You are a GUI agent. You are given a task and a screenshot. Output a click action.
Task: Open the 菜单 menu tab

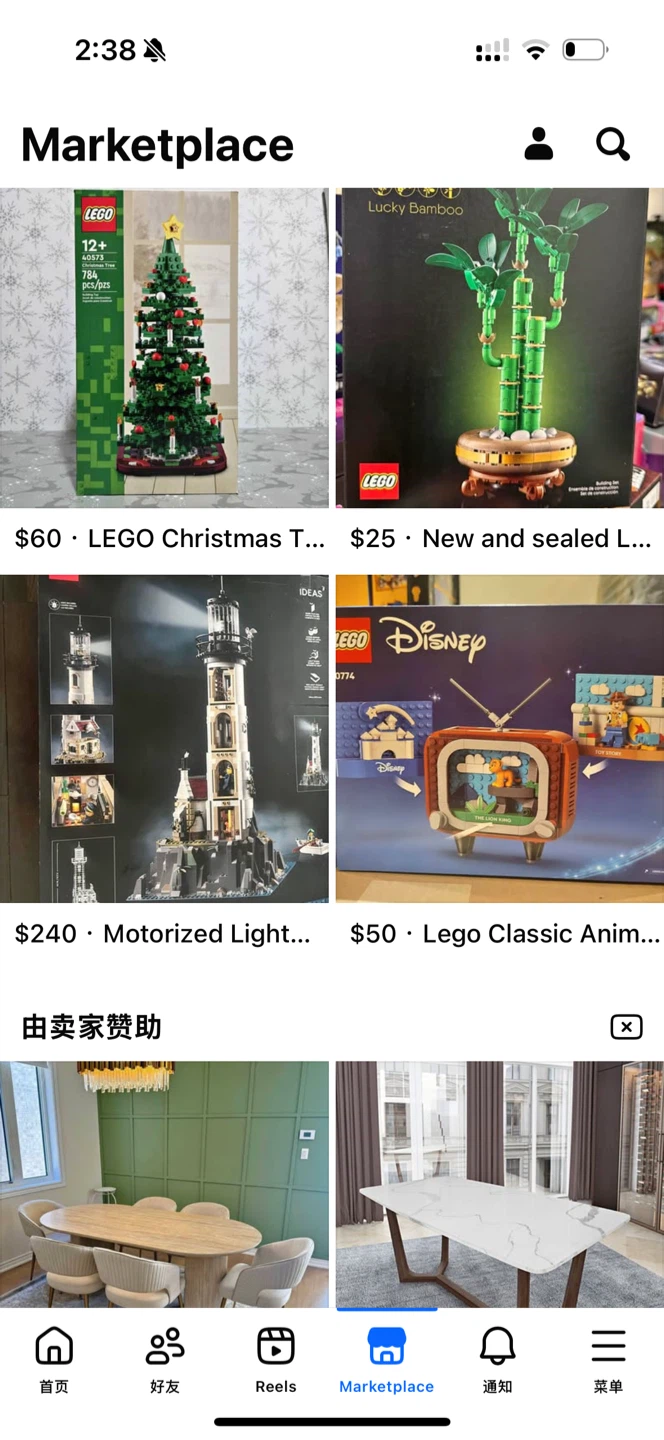pyautogui.click(x=608, y=1358)
